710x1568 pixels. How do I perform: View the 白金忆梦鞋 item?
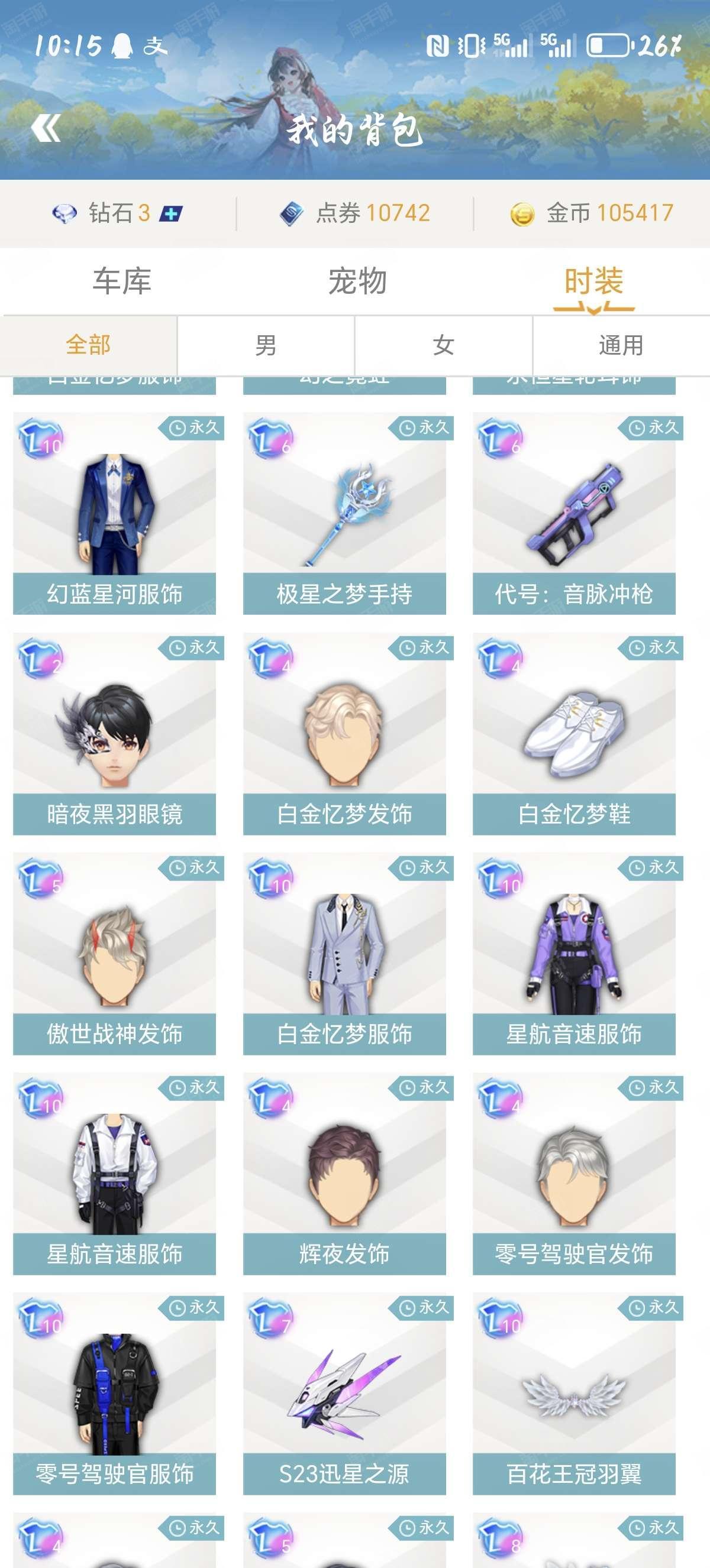[573, 733]
